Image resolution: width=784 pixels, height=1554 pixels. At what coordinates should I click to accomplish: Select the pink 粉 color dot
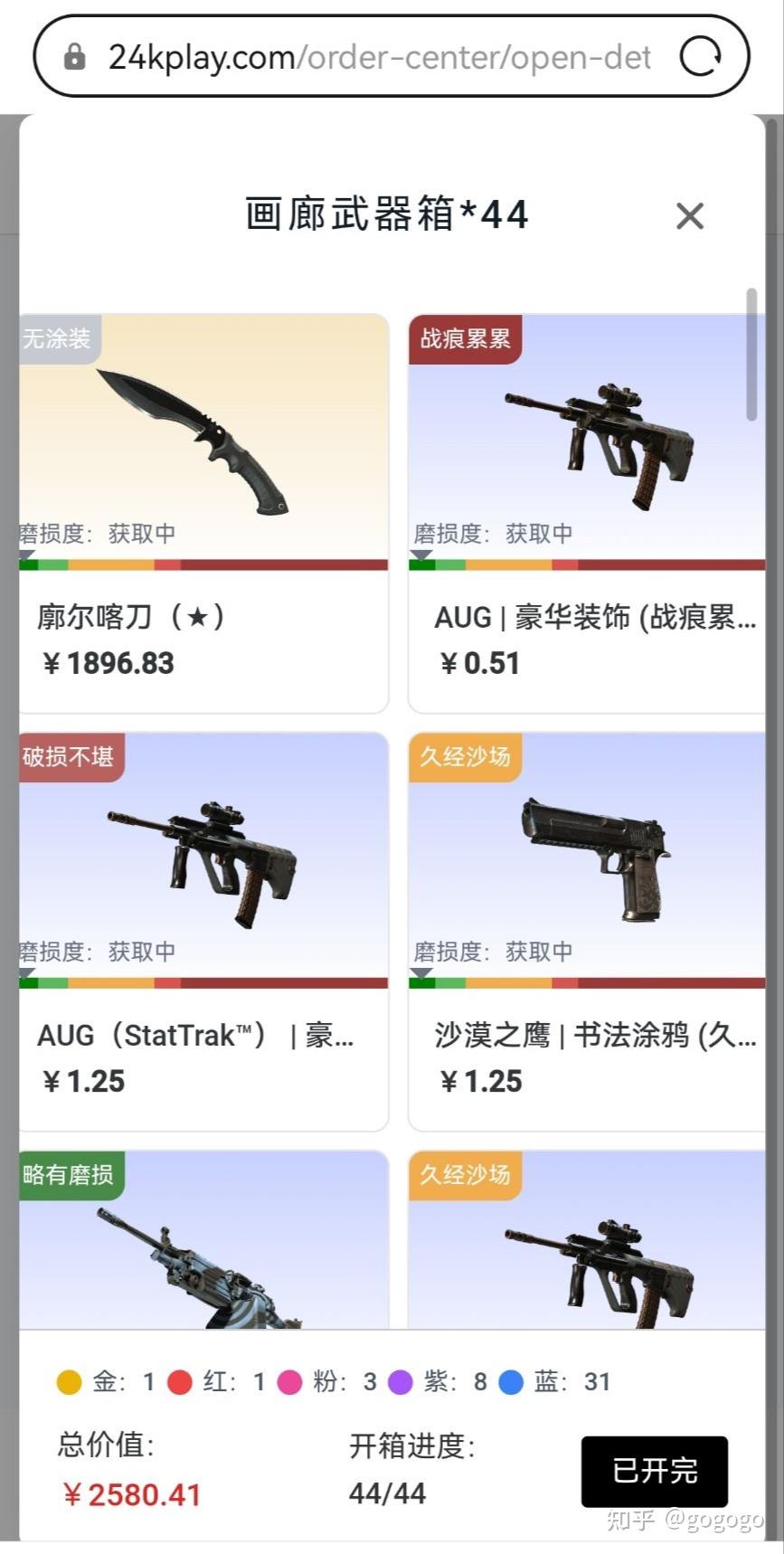[x=291, y=1382]
